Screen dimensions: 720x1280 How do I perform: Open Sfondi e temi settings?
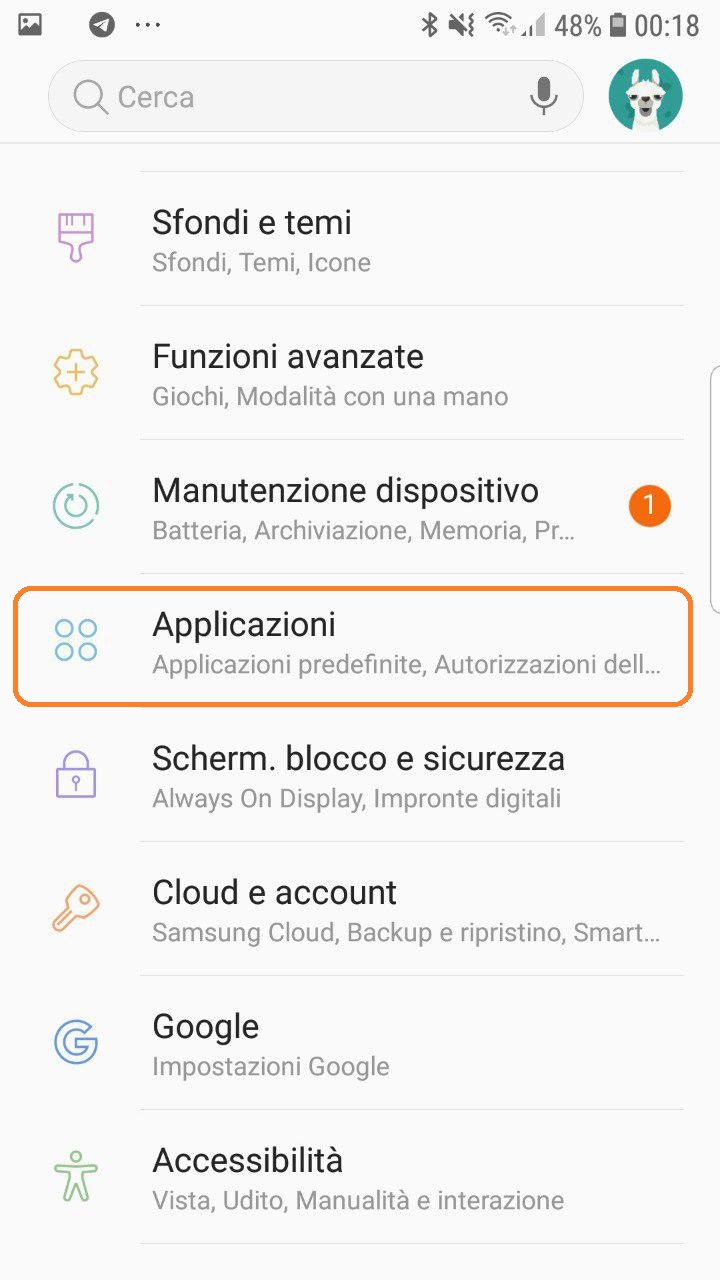tap(360, 239)
